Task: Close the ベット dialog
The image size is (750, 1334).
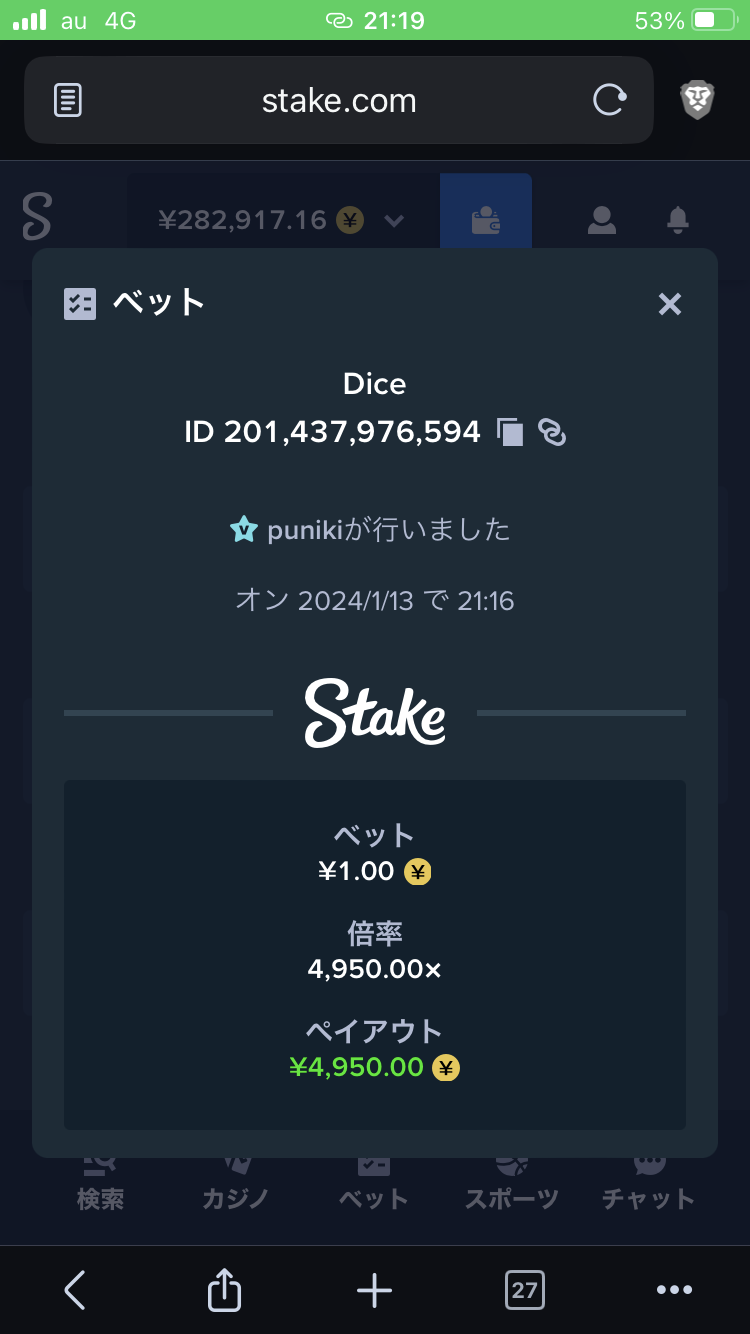Action: 669,304
